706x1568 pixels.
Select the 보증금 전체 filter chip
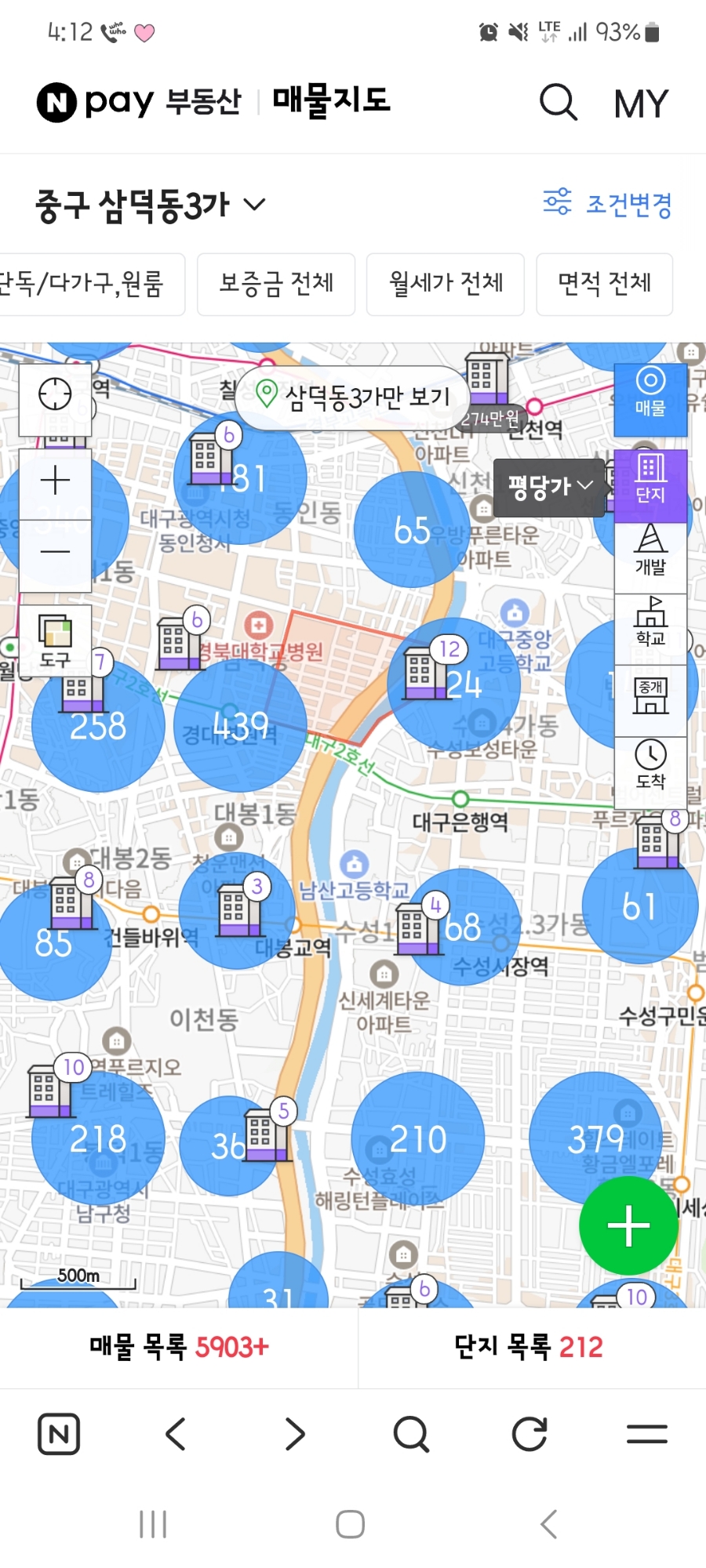[x=276, y=284]
